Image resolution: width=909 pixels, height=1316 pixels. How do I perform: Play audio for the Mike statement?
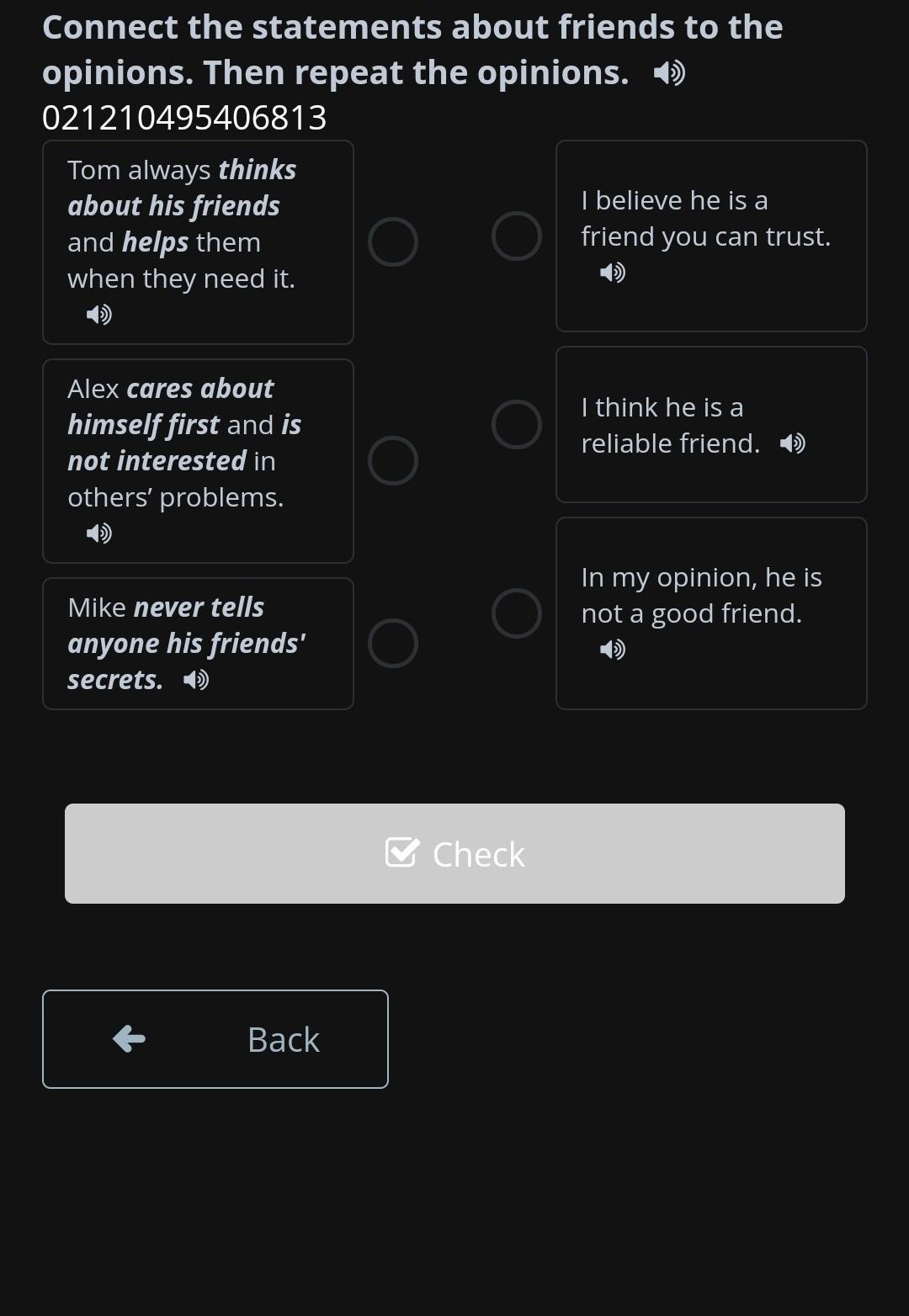(x=196, y=680)
